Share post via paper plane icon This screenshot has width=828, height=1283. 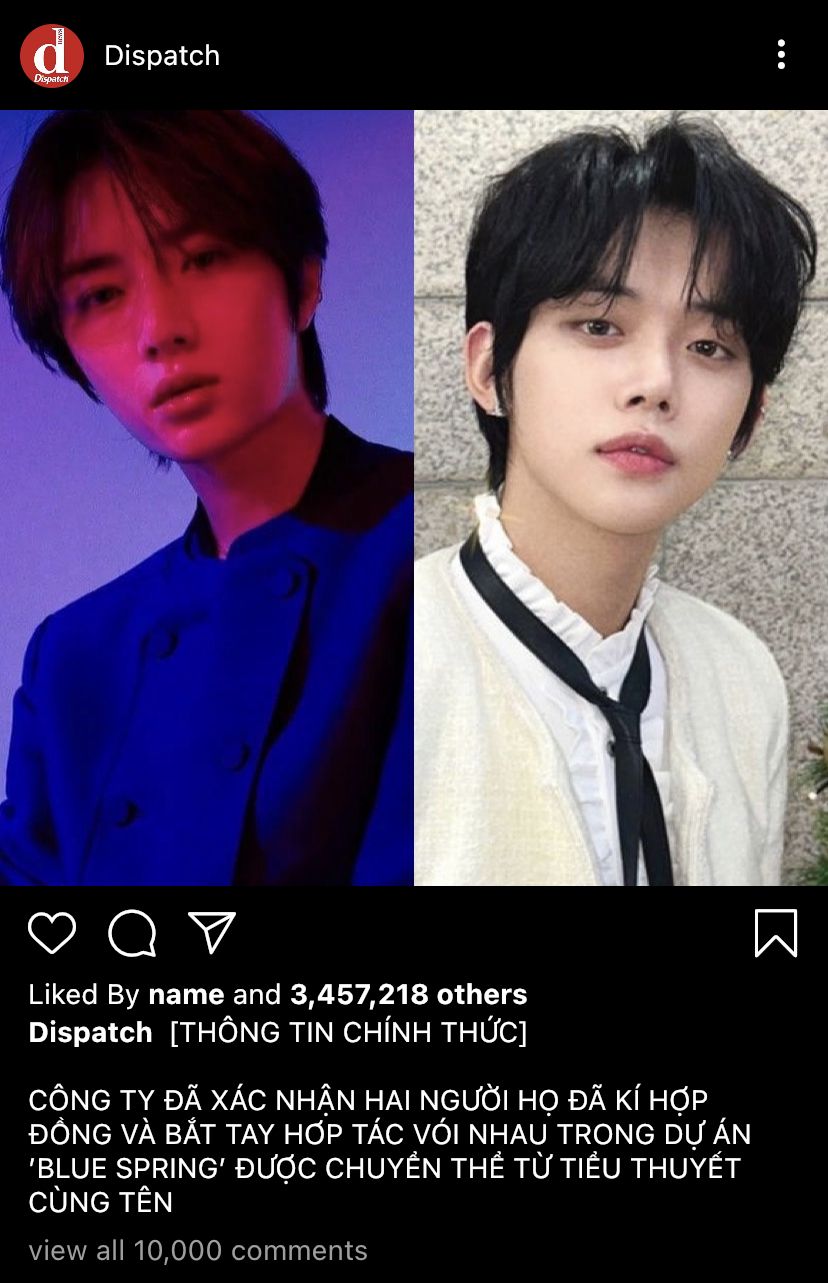coord(212,932)
